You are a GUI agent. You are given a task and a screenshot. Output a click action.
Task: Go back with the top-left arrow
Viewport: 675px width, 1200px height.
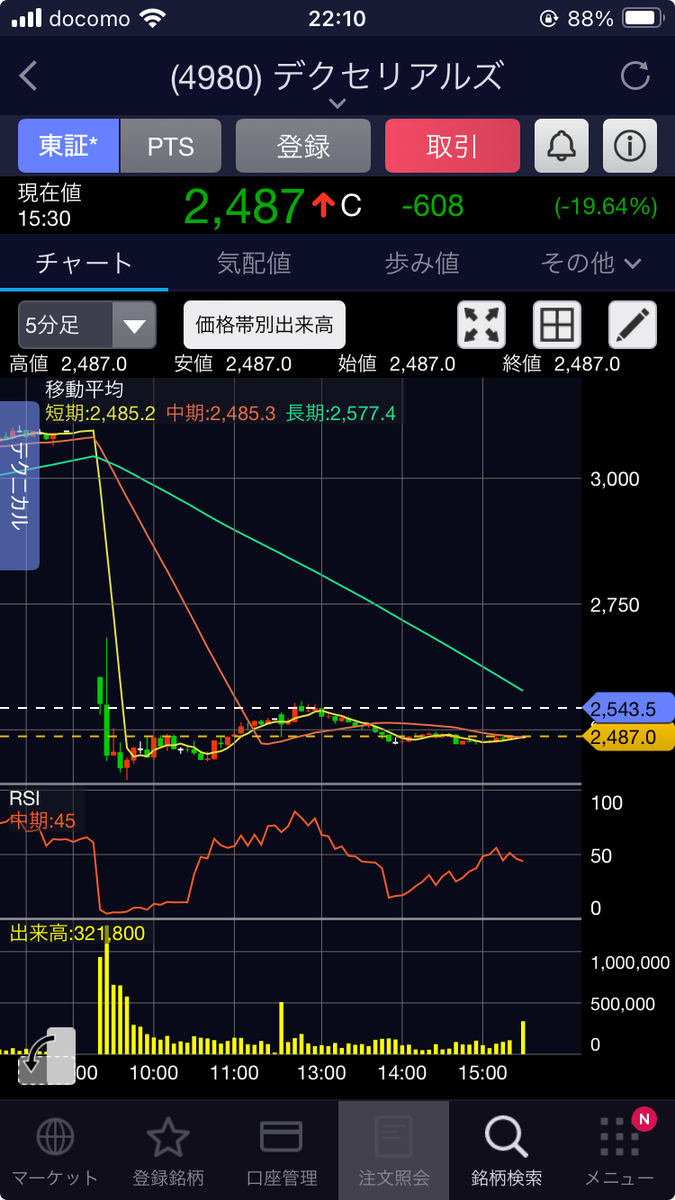(x=28, y=76)
